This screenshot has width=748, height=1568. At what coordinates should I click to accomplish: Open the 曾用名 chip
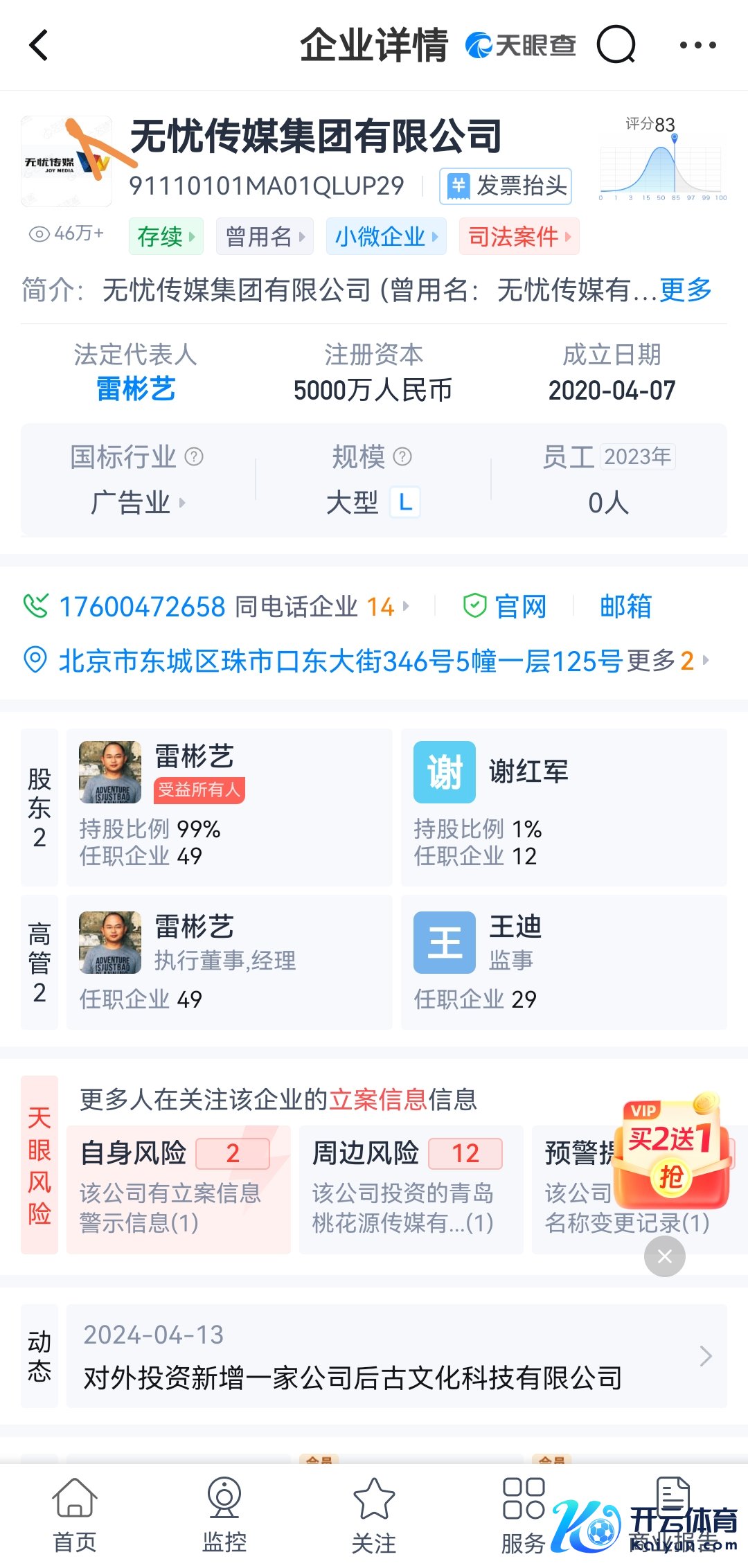pos(265,237)
